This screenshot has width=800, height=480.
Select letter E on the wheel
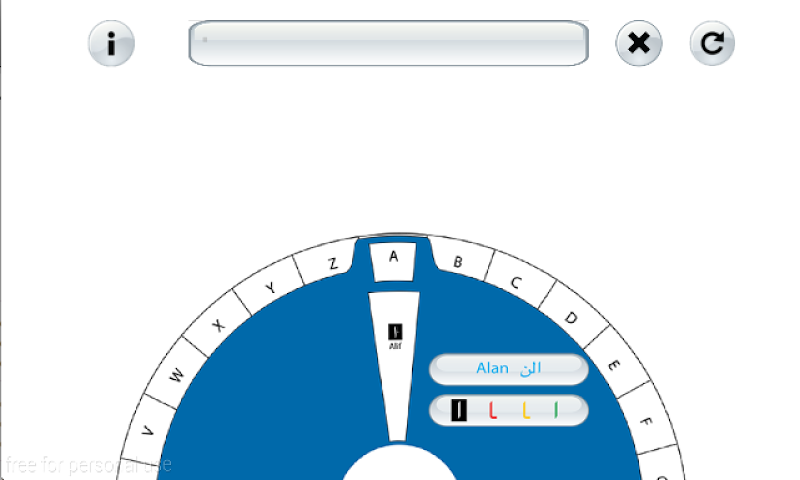pyautogui.click(x=613, y=366)
